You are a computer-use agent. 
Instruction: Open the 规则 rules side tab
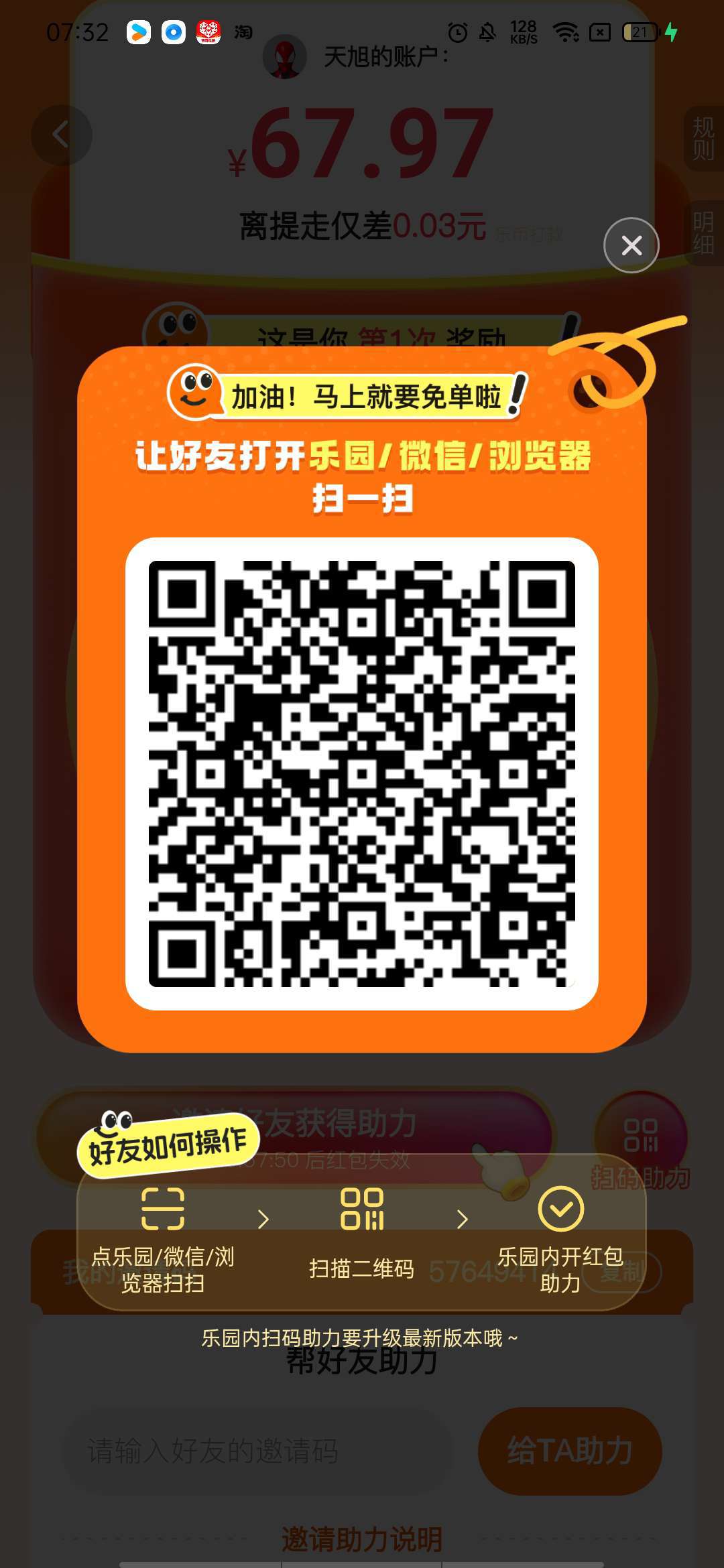[703, 138]
